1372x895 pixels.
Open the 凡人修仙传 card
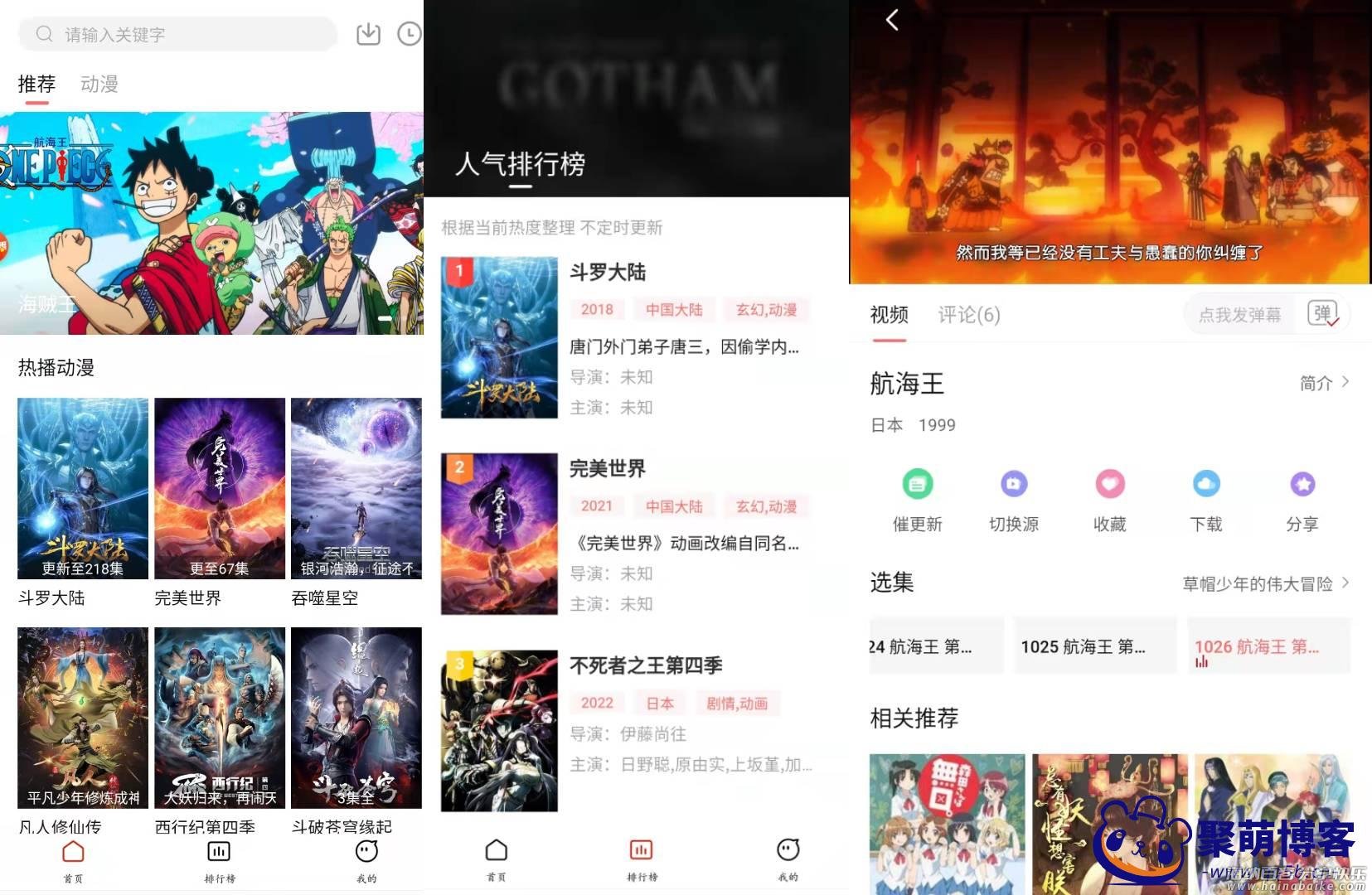[83, 729]
